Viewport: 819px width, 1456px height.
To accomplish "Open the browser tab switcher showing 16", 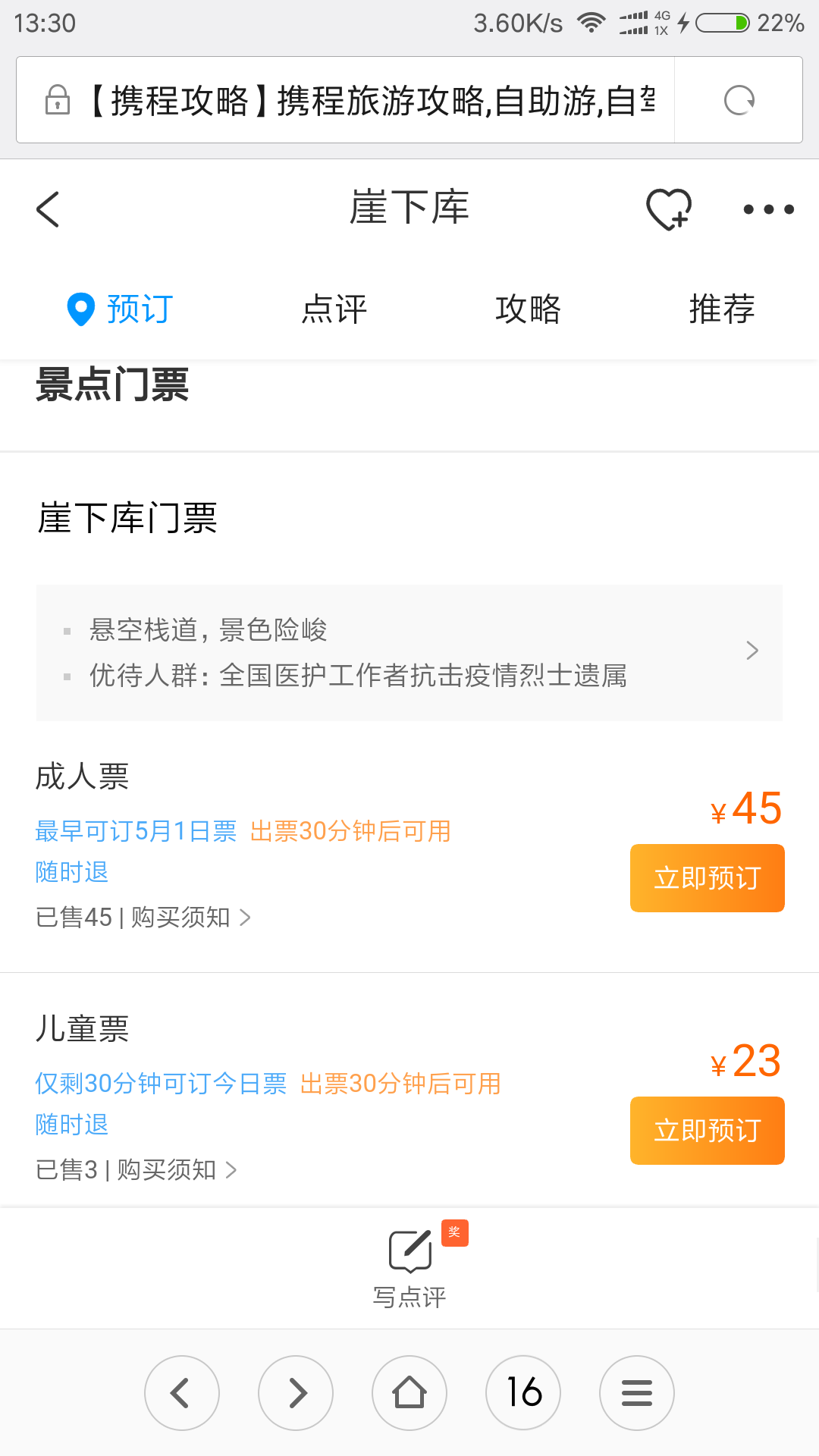I will 523,1393.
